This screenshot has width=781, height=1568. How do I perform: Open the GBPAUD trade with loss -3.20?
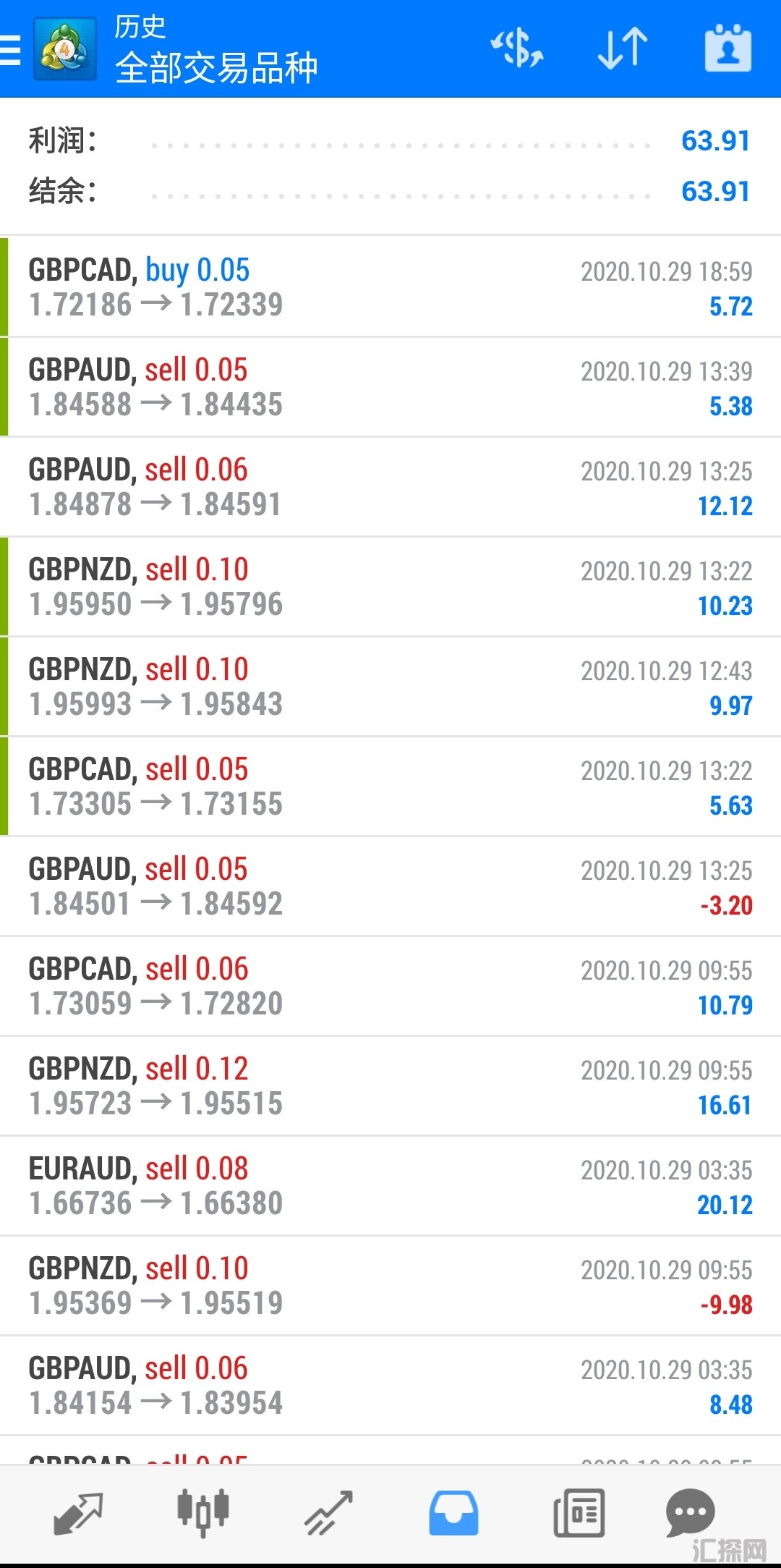(390, 886)
